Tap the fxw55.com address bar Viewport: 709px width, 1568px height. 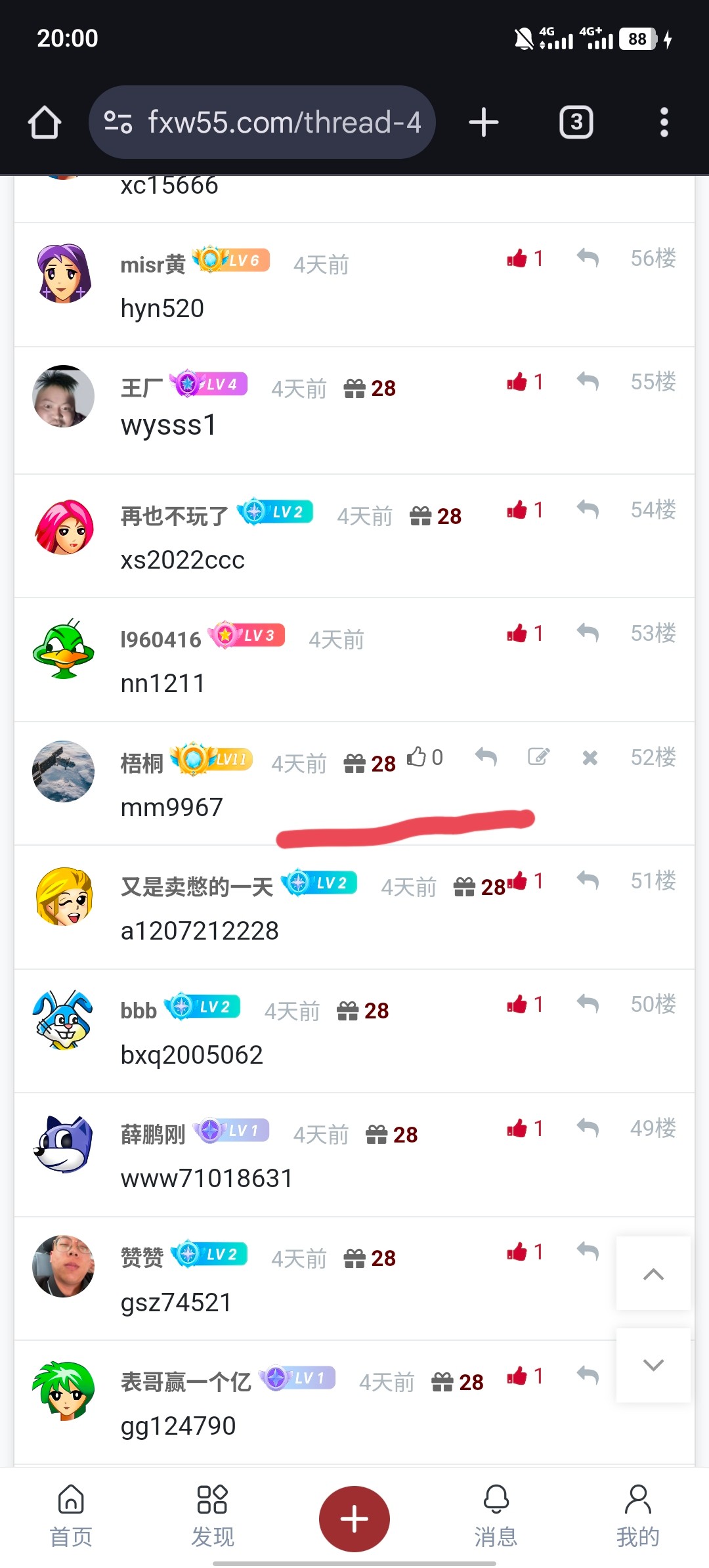coord(263,123)
